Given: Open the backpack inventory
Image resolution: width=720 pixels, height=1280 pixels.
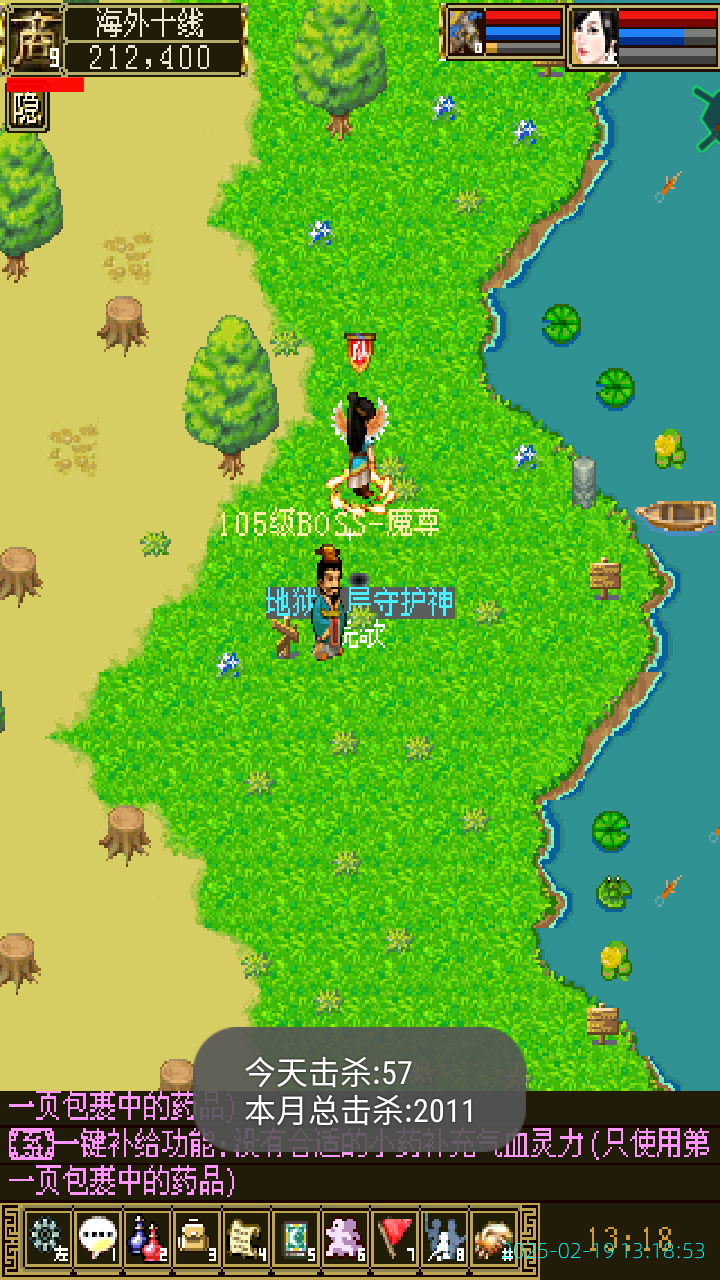Looking at the screenshot, I should [196, 1238].
